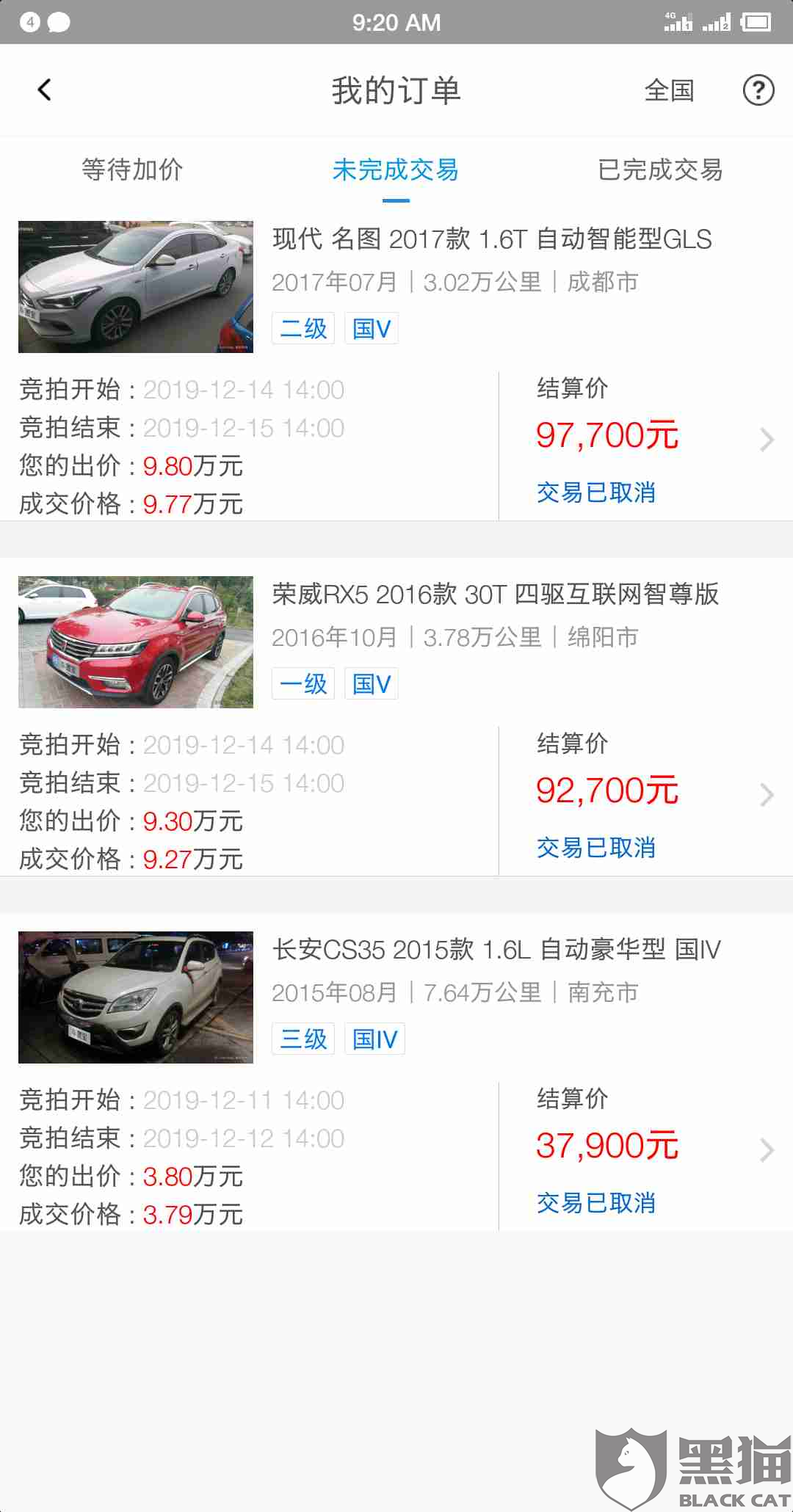The width and height of the screenshot is (793, 1512).
Task: Go back from 我的订单 page
Action: tap(45, 90)
